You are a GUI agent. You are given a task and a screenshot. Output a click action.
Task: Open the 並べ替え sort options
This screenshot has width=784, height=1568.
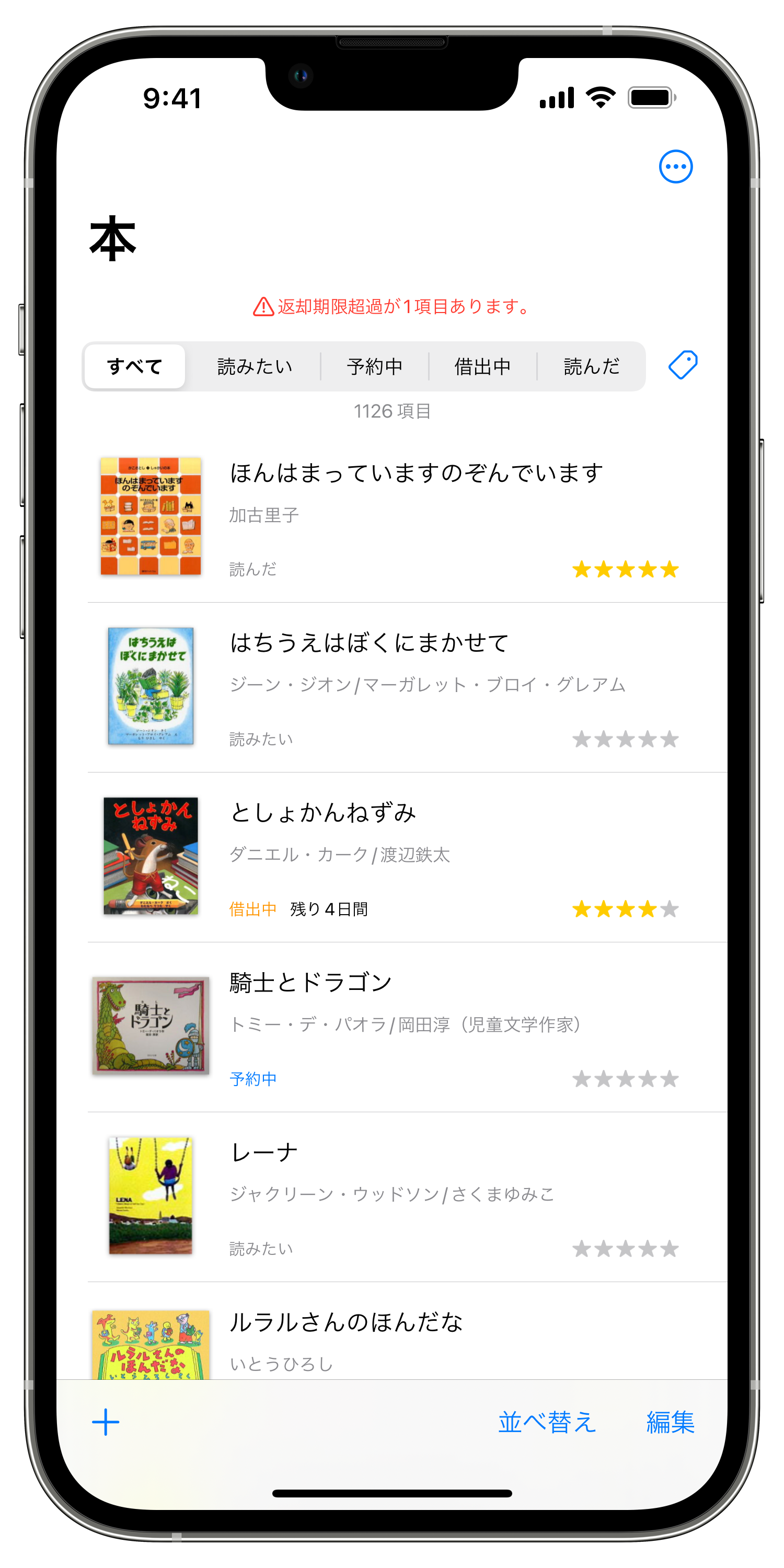tap(547, 1422)
